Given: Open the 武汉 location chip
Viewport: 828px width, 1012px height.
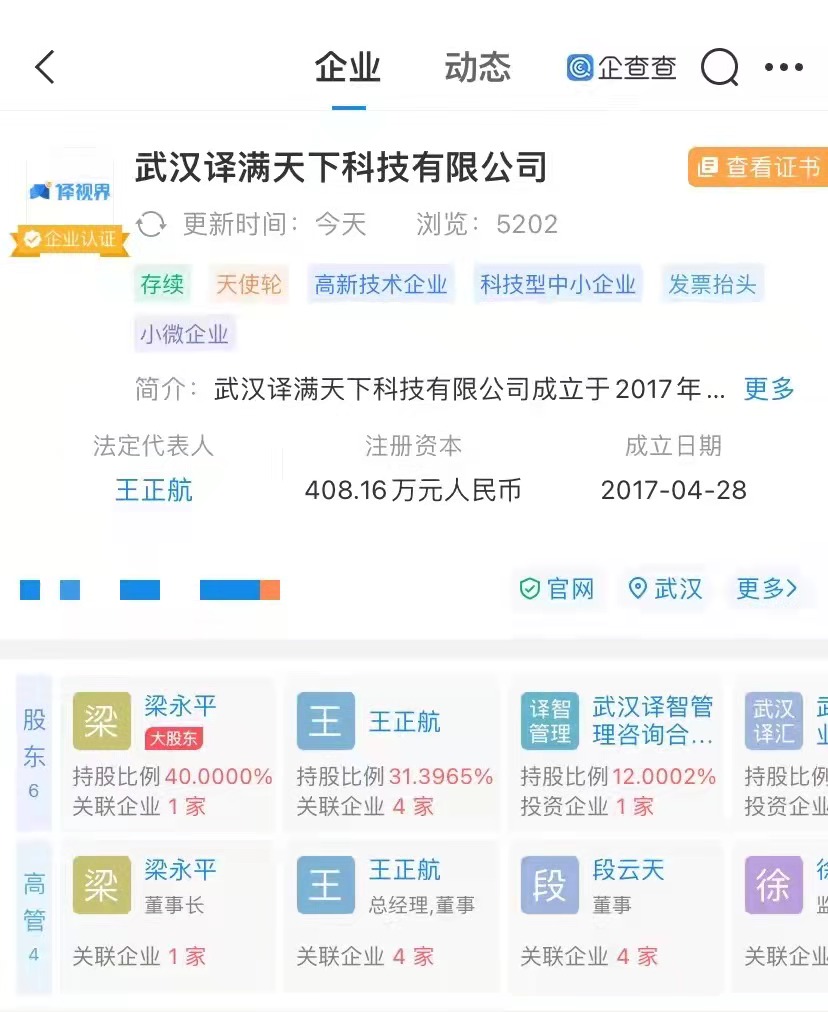Looking at the screenshot, I should [665, 588].
